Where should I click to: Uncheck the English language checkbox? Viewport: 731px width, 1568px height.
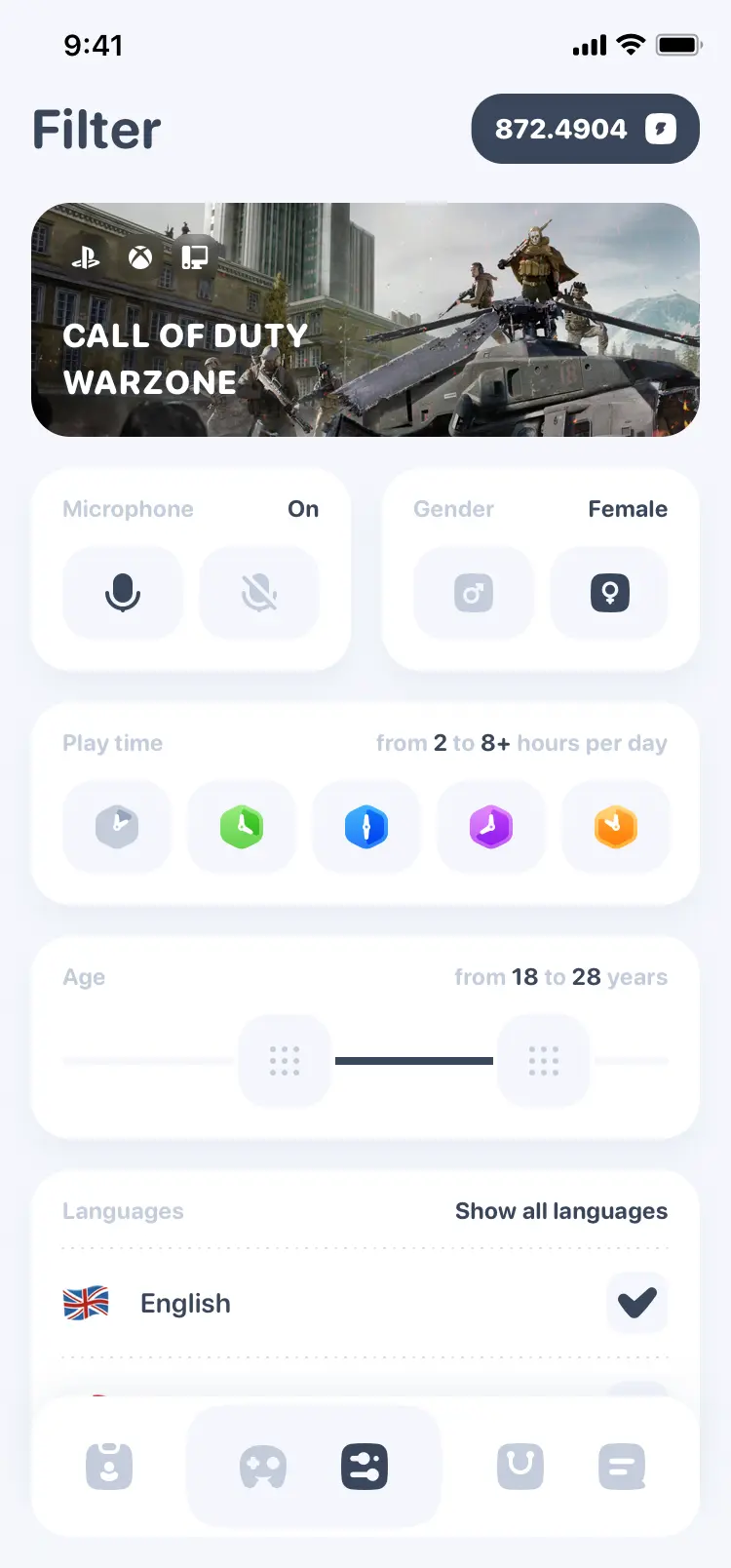pyautogui.click(x=637, y=1303)
